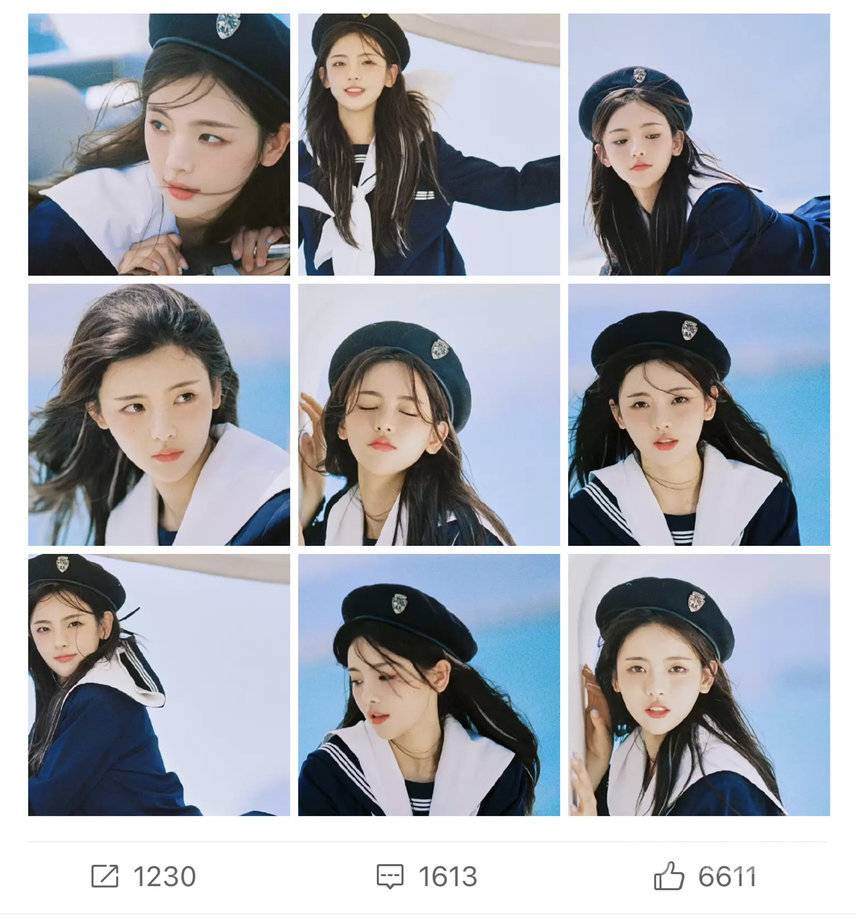
Task: View the seated side-pose photo with white backdrop
Action: (x=158, y=685)
